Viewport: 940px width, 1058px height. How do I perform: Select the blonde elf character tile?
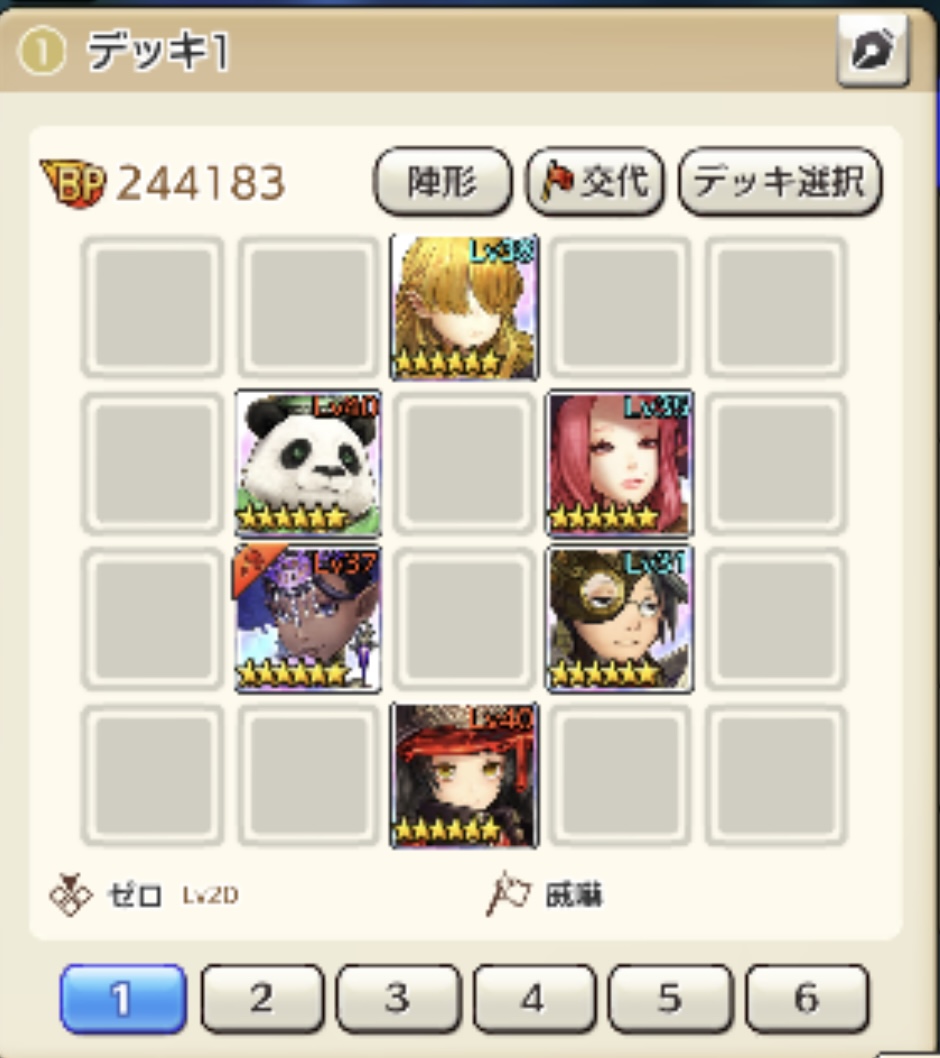click(464, 307)
